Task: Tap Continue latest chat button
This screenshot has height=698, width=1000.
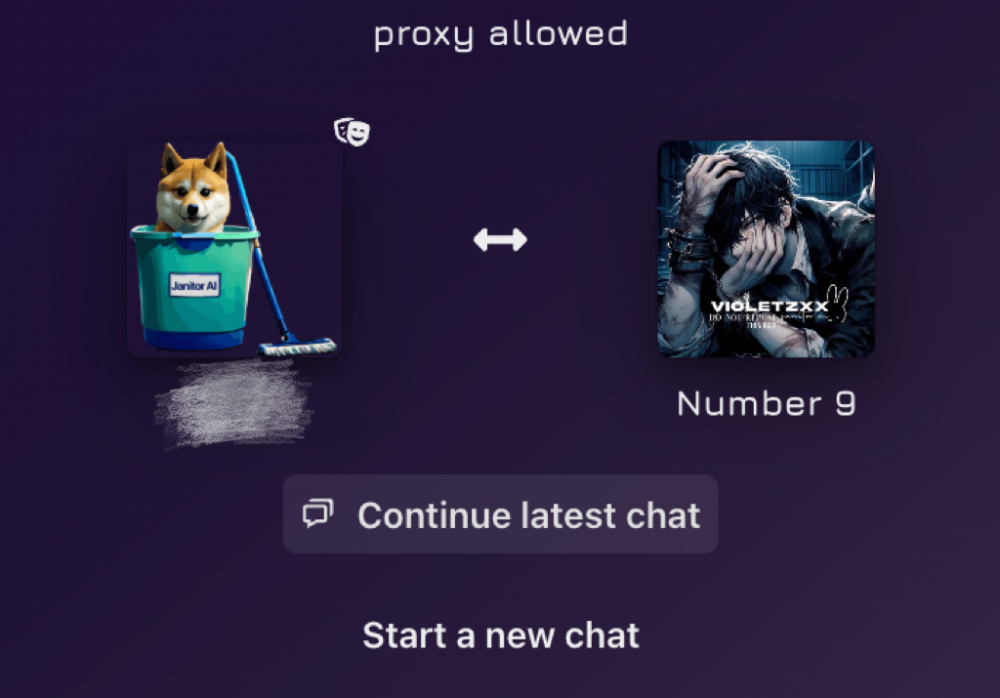Action: pyautogui.click(x=500, y=515)
